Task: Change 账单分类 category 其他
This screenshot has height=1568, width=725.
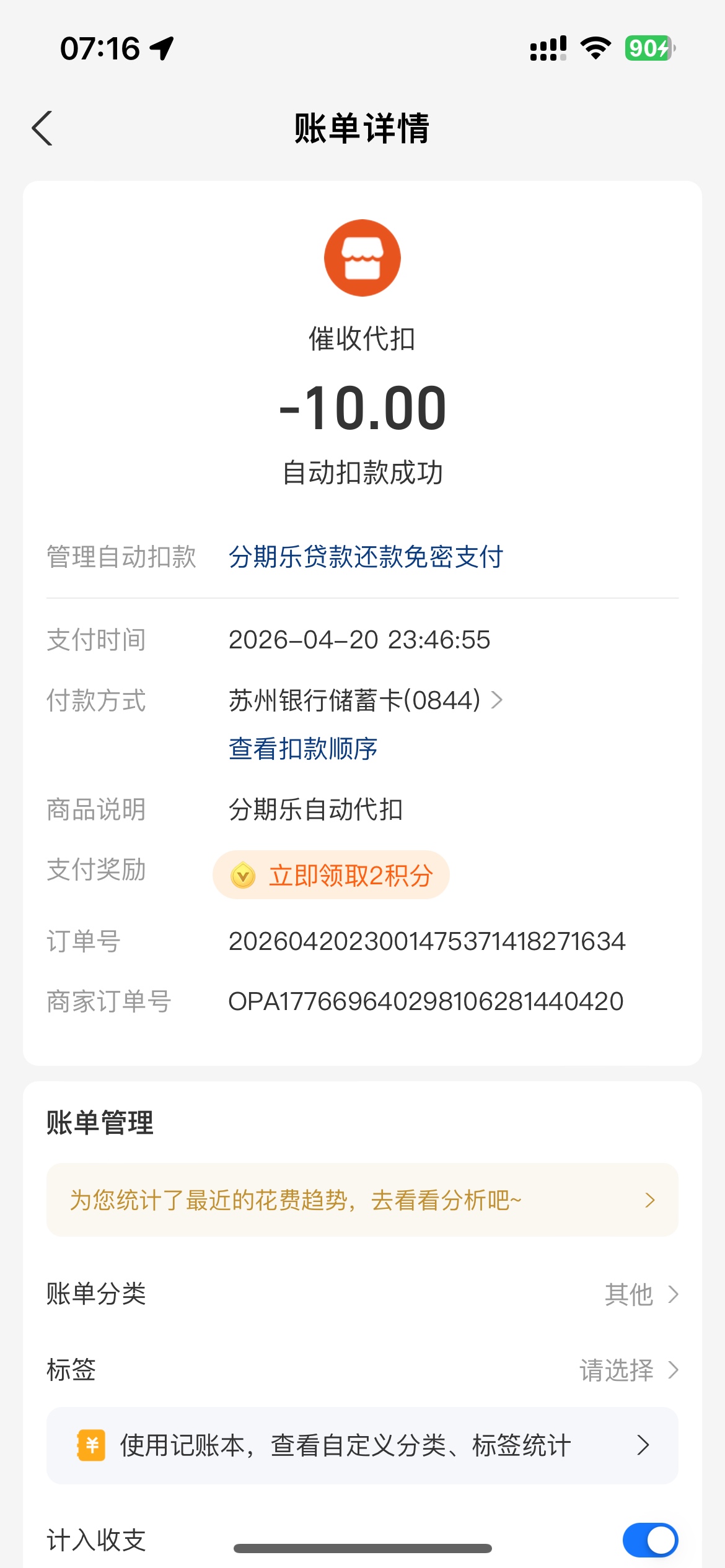Action: tap(641, 1294)
